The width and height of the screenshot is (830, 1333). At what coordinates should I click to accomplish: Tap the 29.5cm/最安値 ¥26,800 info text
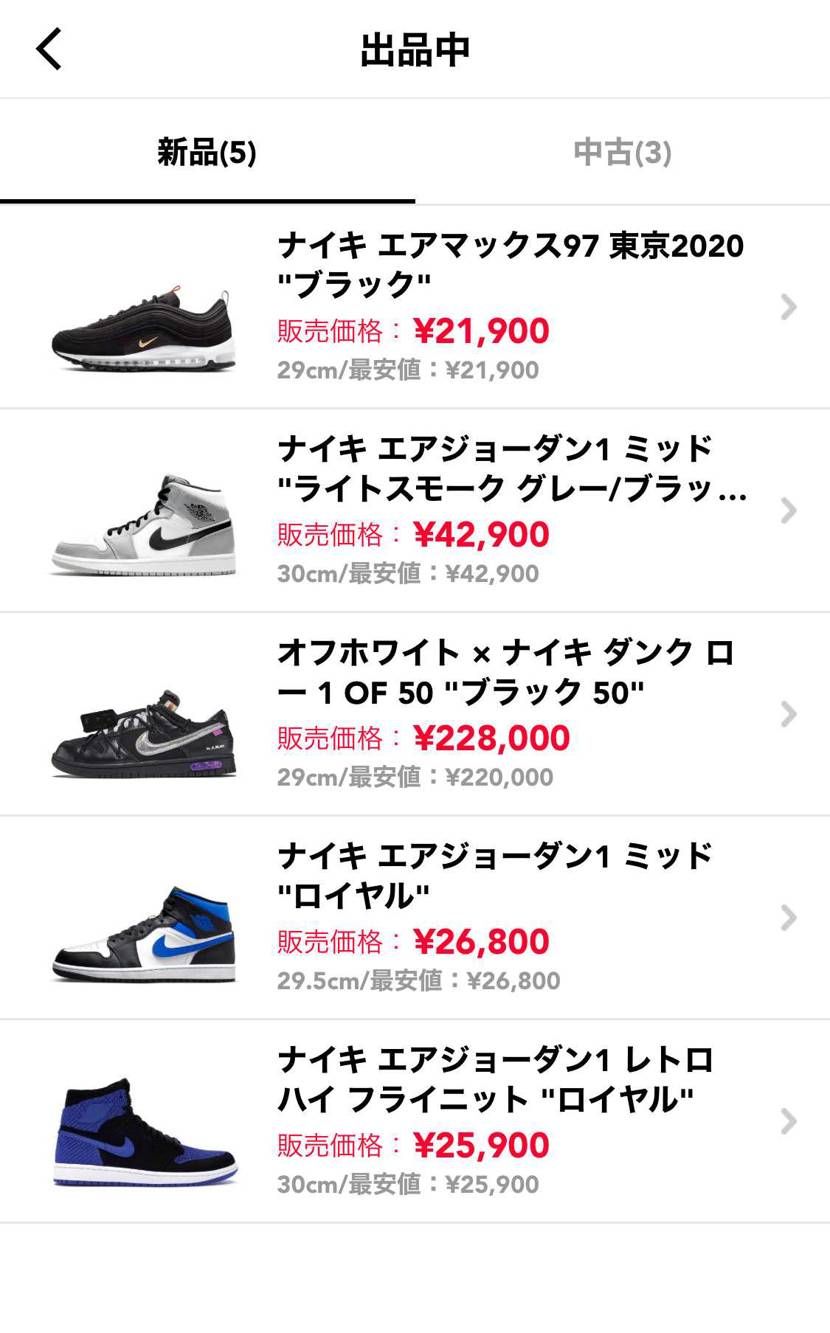click(x=420, y=981)
